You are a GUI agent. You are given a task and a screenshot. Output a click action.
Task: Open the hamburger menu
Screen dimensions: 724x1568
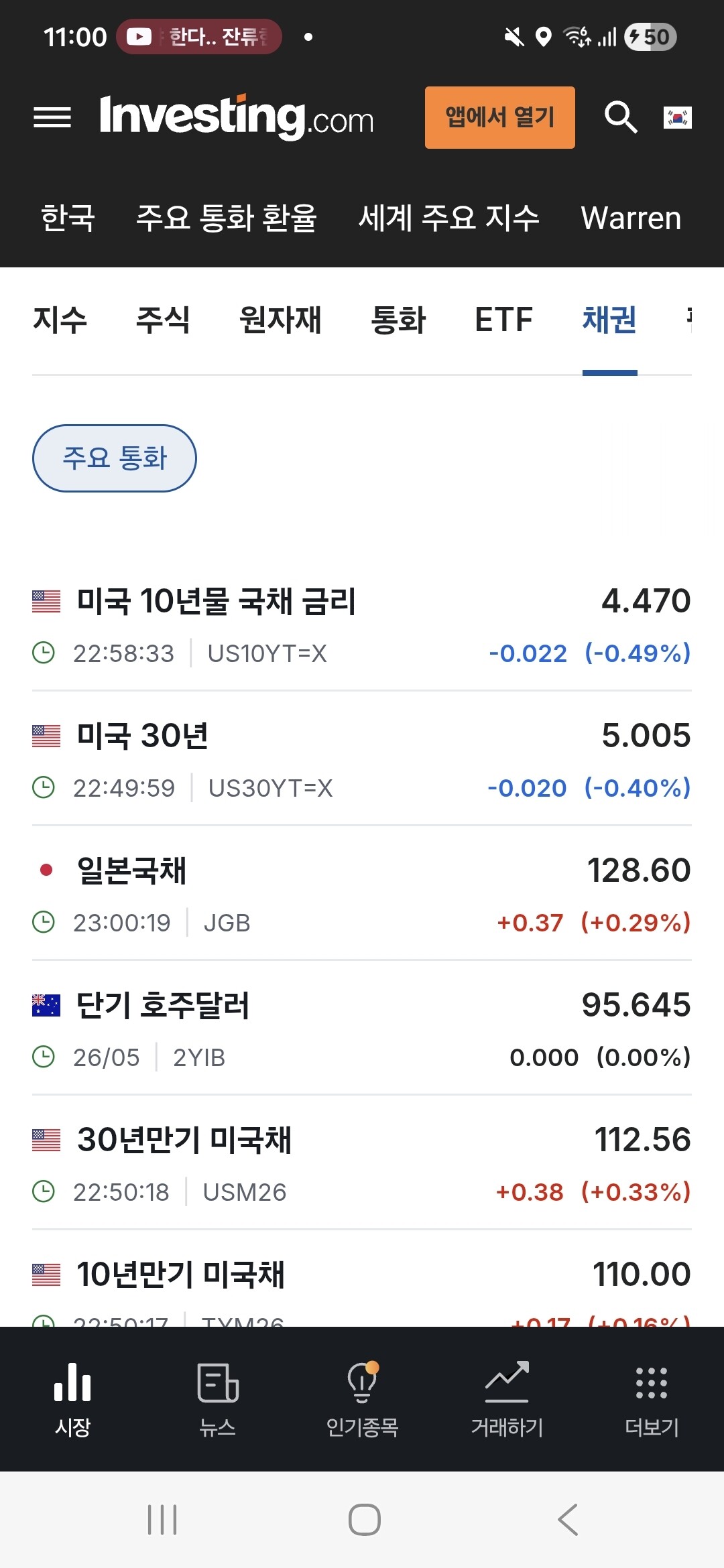[52, 118]
